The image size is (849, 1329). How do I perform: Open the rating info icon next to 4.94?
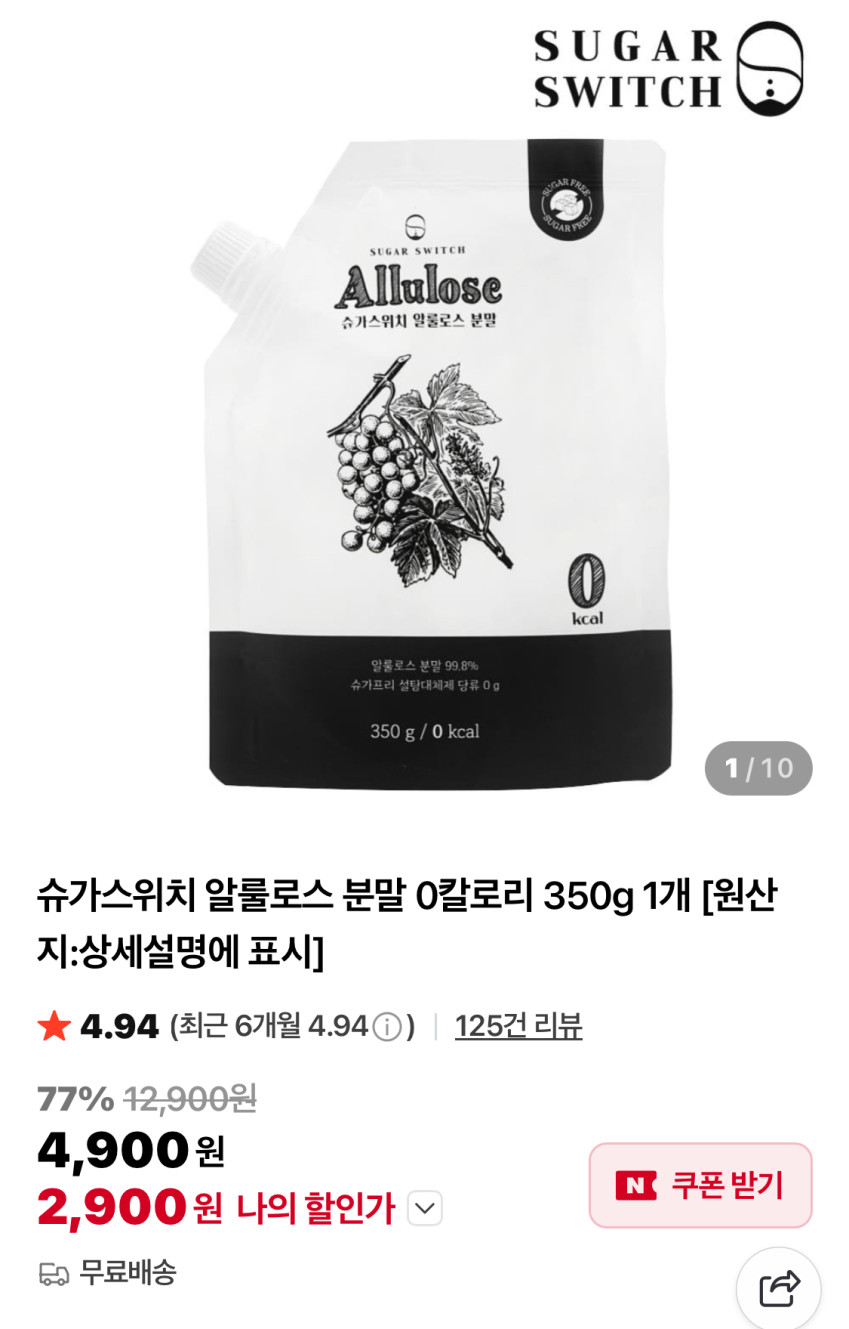387,1027
